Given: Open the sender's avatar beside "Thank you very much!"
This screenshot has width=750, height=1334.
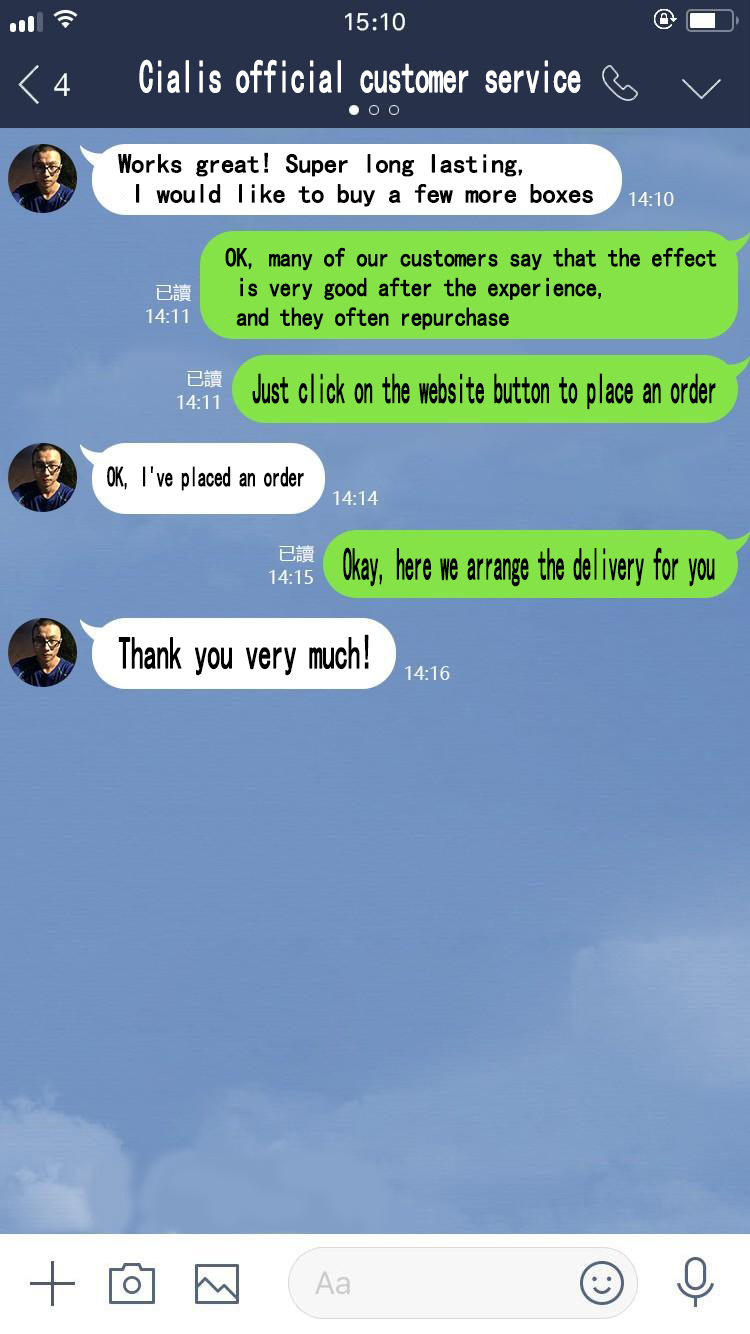Looking at the screenshot, I should click(x=43, y=652).
